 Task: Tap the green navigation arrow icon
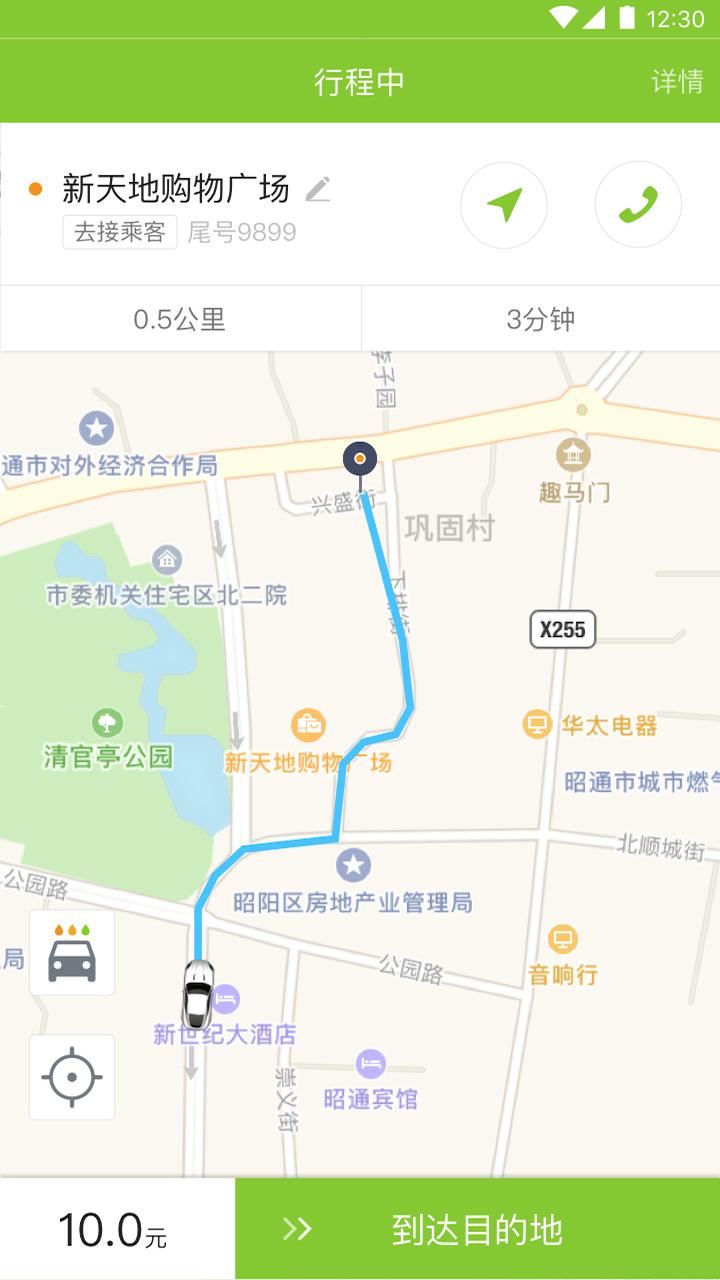coord(504,205)
